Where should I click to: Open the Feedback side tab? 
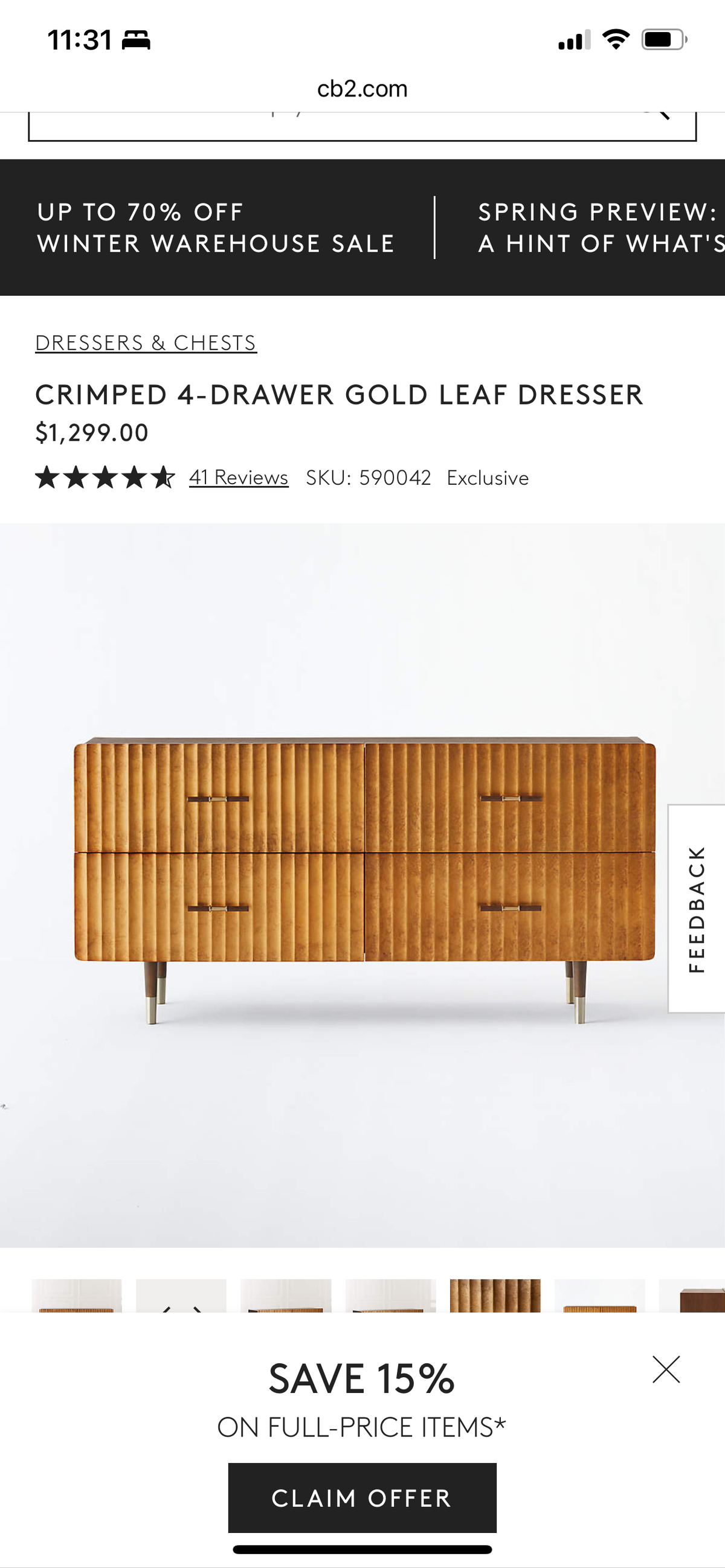(x=697, y=909)
